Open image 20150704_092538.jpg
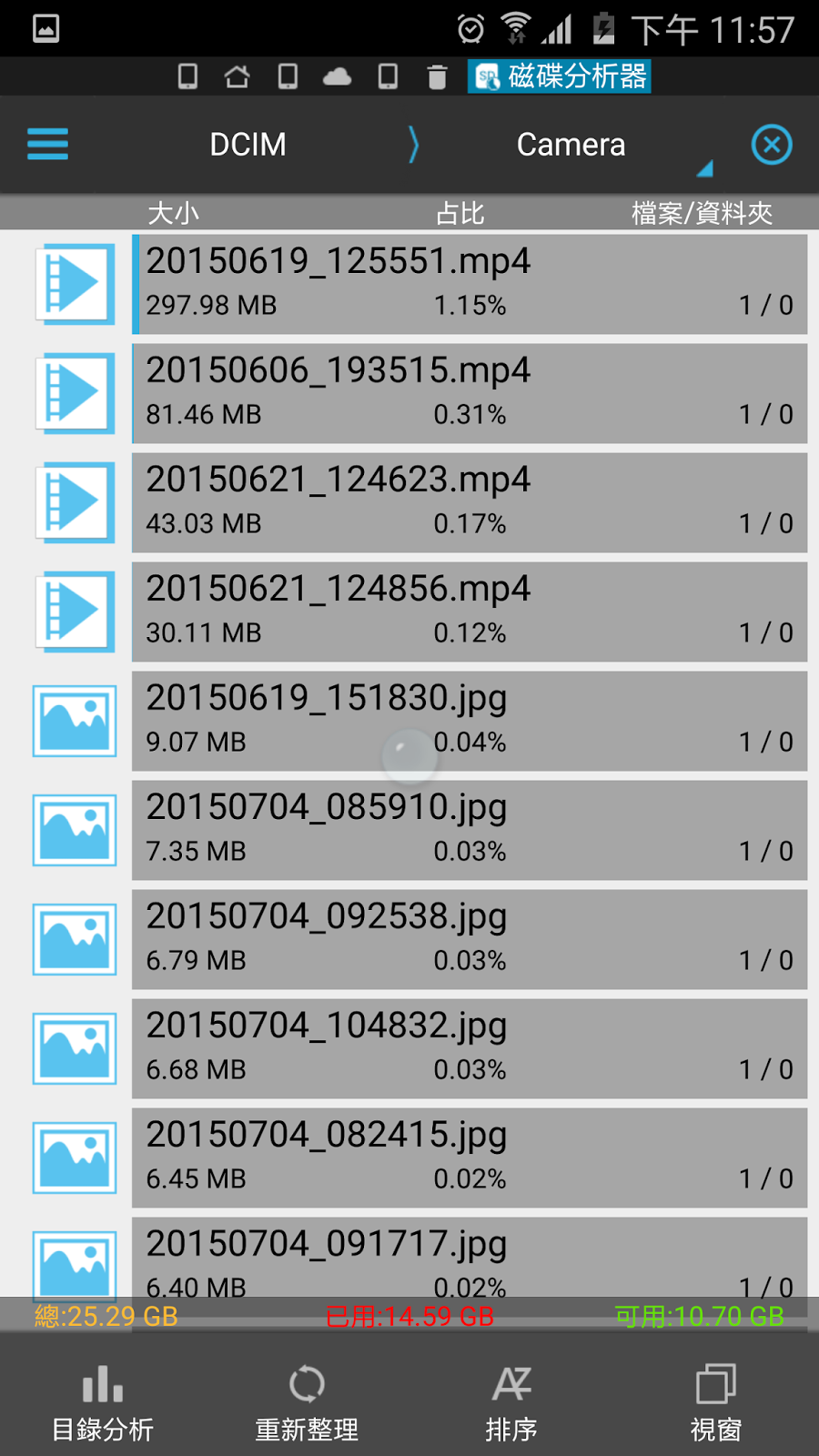 point(469,939)
